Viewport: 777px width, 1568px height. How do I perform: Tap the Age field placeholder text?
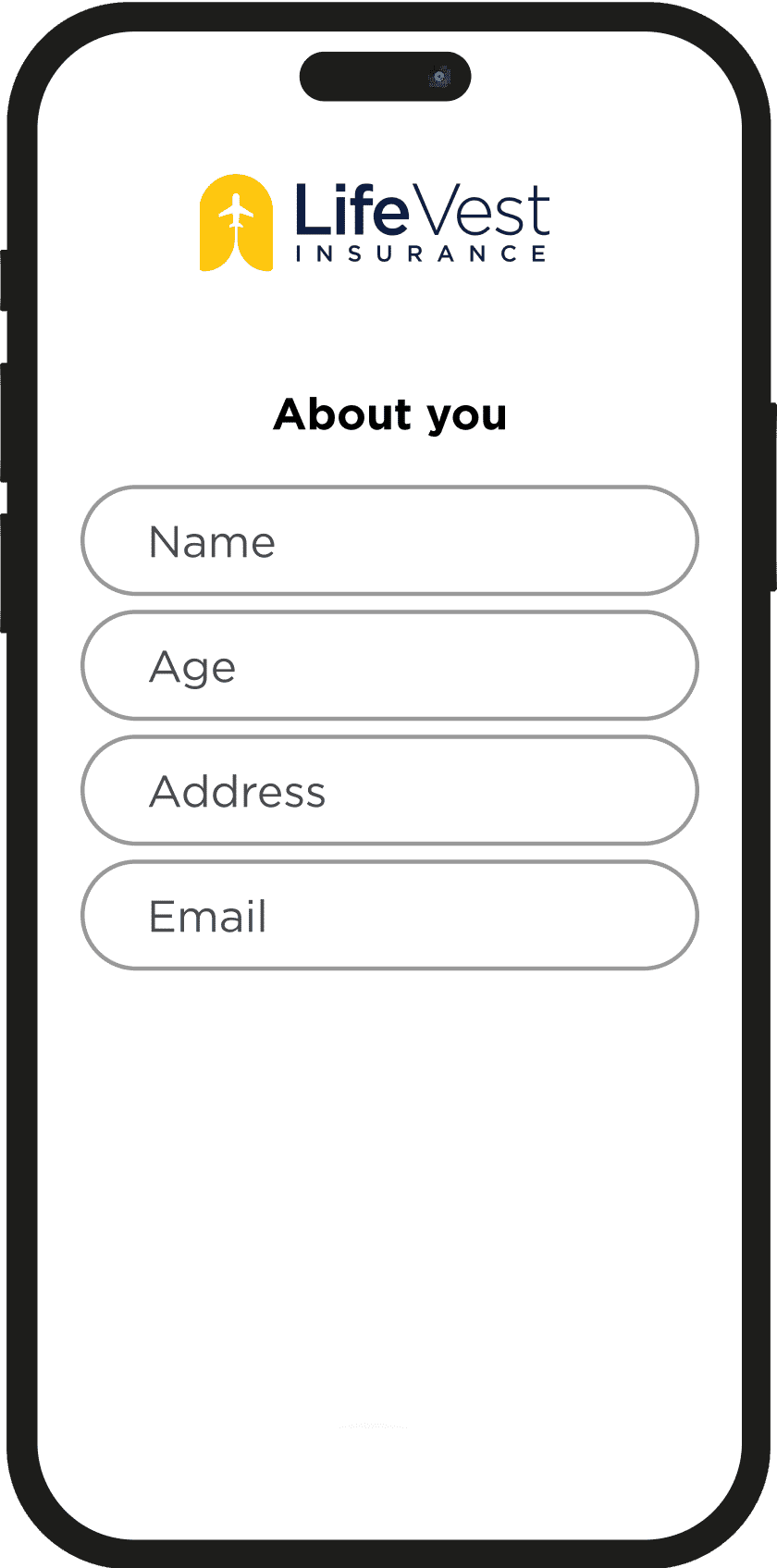(192, 666)
